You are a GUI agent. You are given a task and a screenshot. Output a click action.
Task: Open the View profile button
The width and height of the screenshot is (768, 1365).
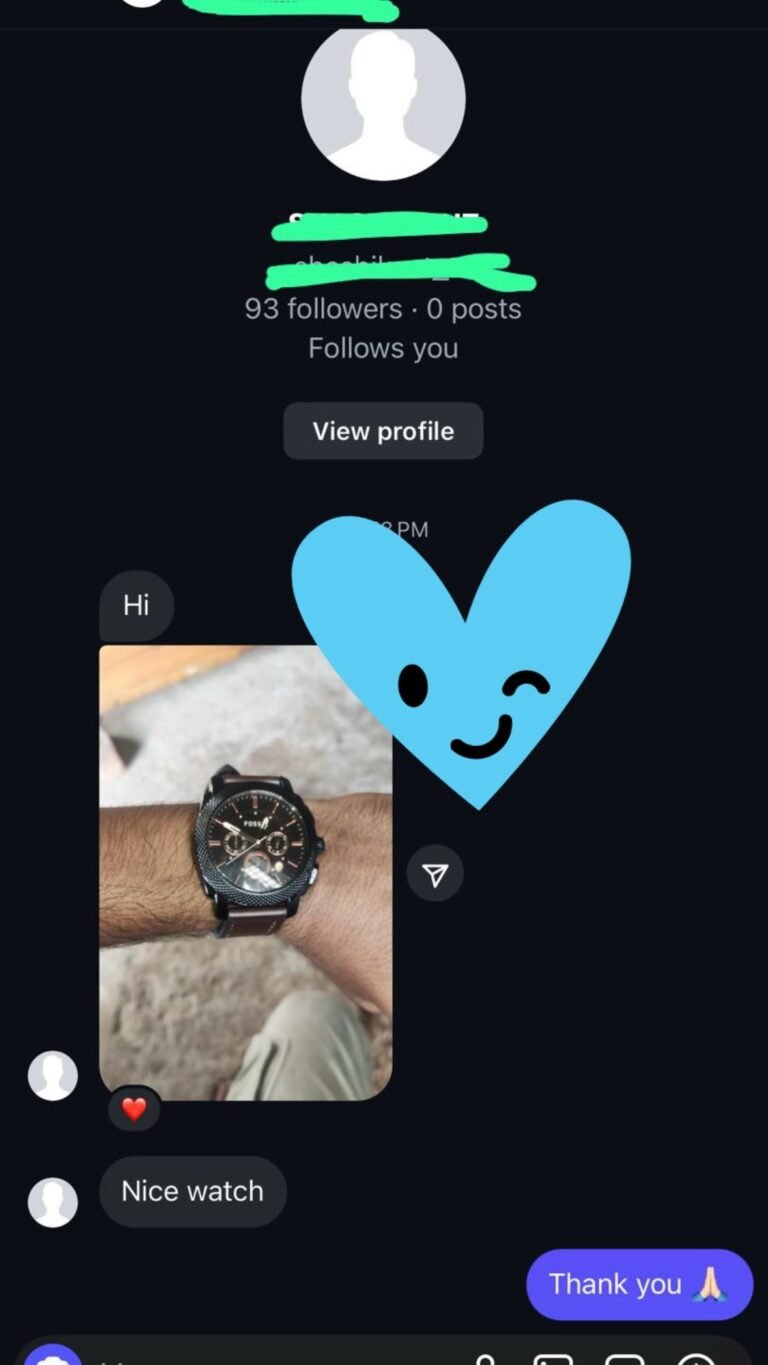[x=383, y=431]
